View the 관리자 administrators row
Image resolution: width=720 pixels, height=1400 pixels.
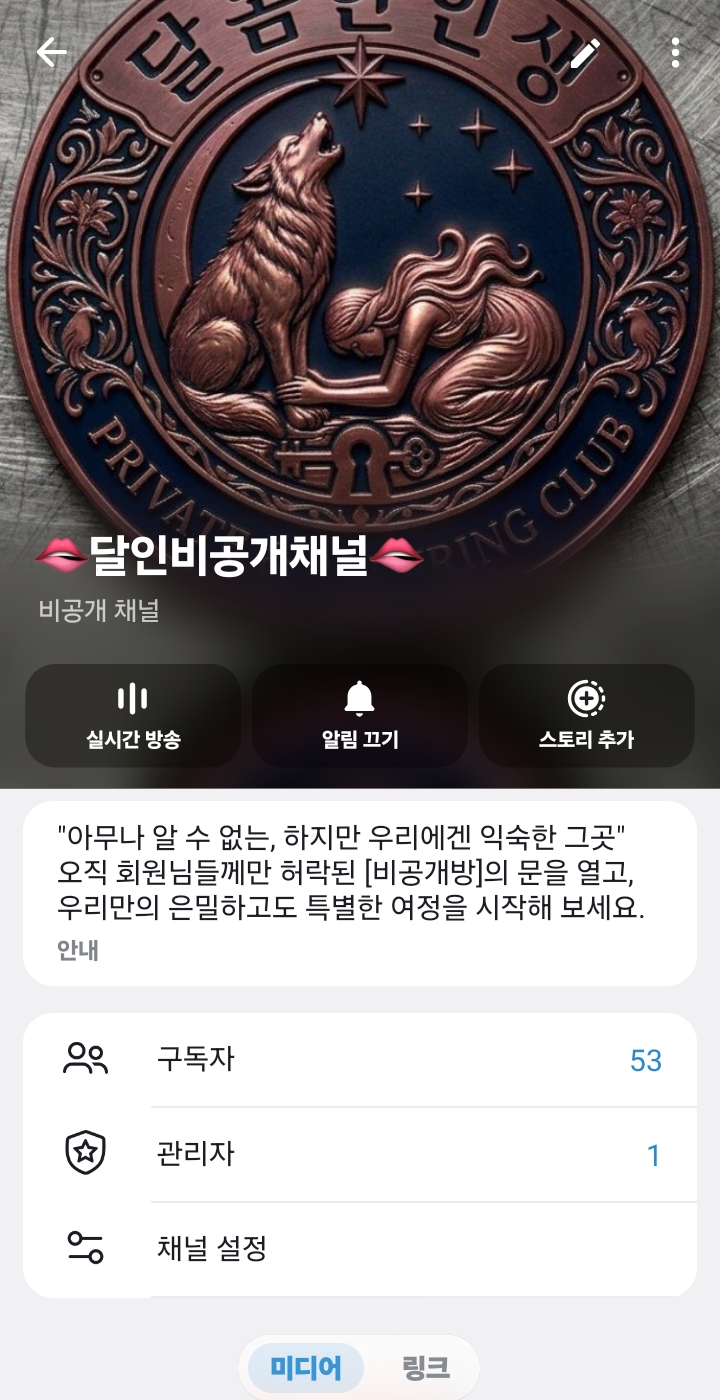tap(360, 1154)
